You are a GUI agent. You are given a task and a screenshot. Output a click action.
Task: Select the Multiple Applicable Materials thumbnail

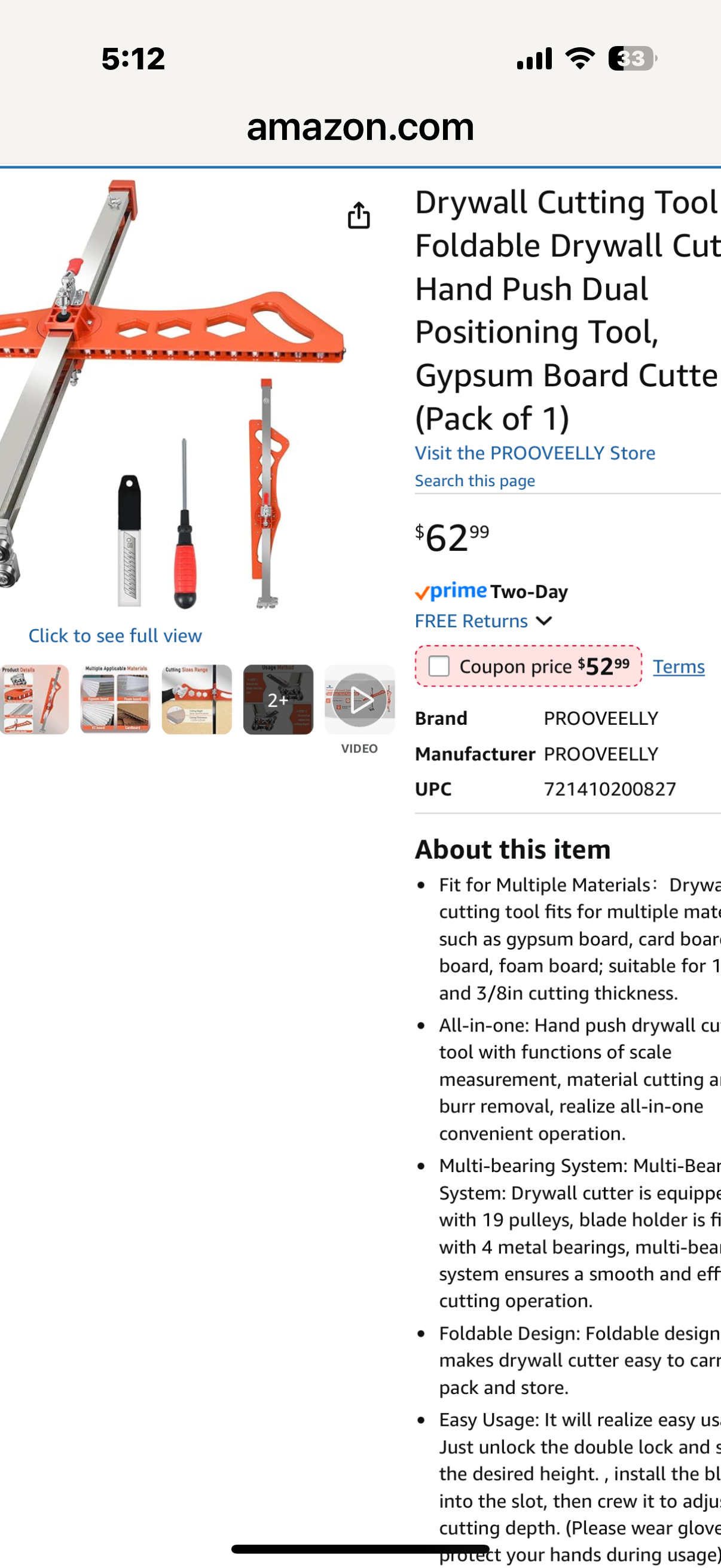(115, 700)
